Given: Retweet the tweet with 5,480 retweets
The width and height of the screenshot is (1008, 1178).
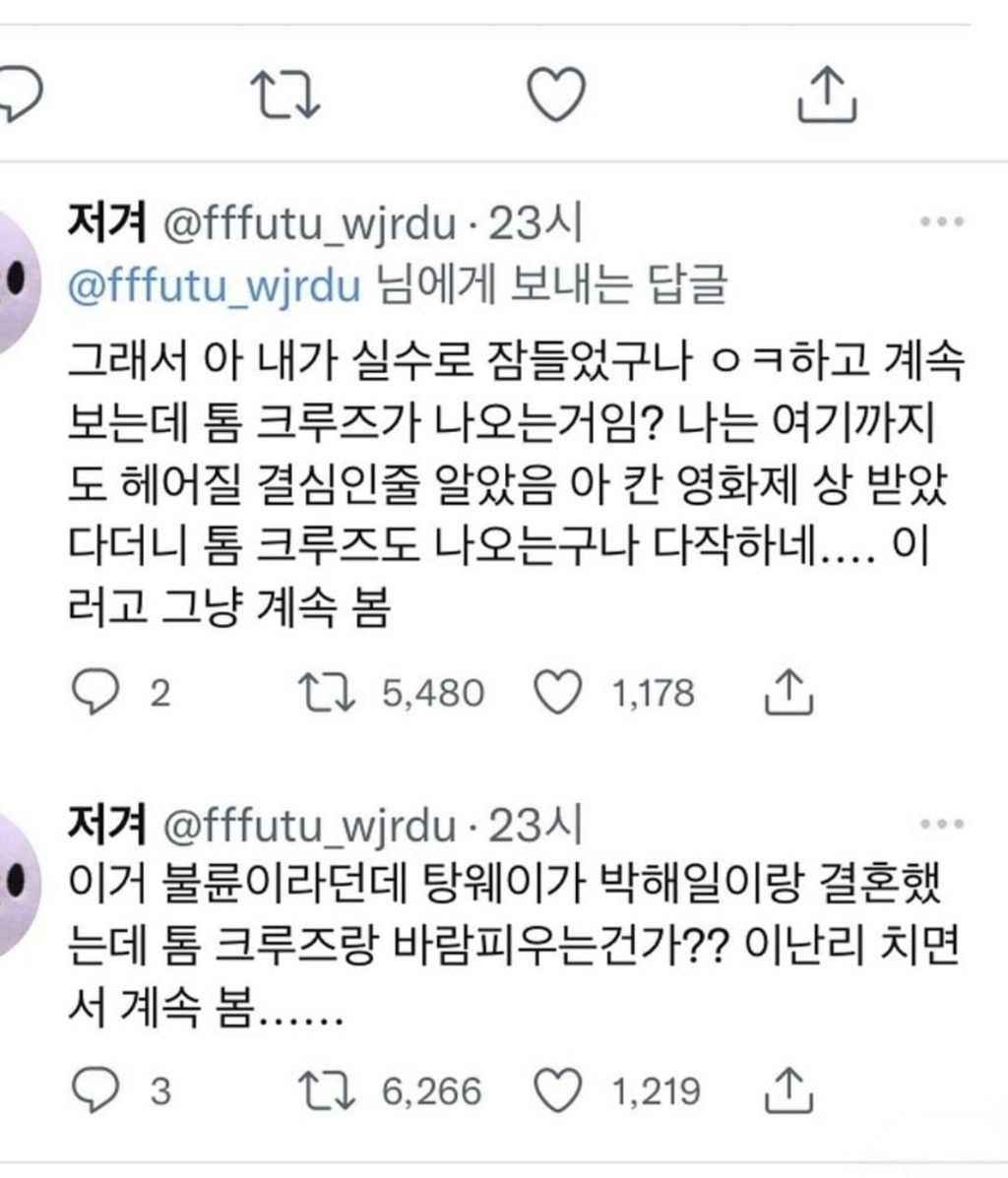Looking at the screenshot, I should pos(327,692).
